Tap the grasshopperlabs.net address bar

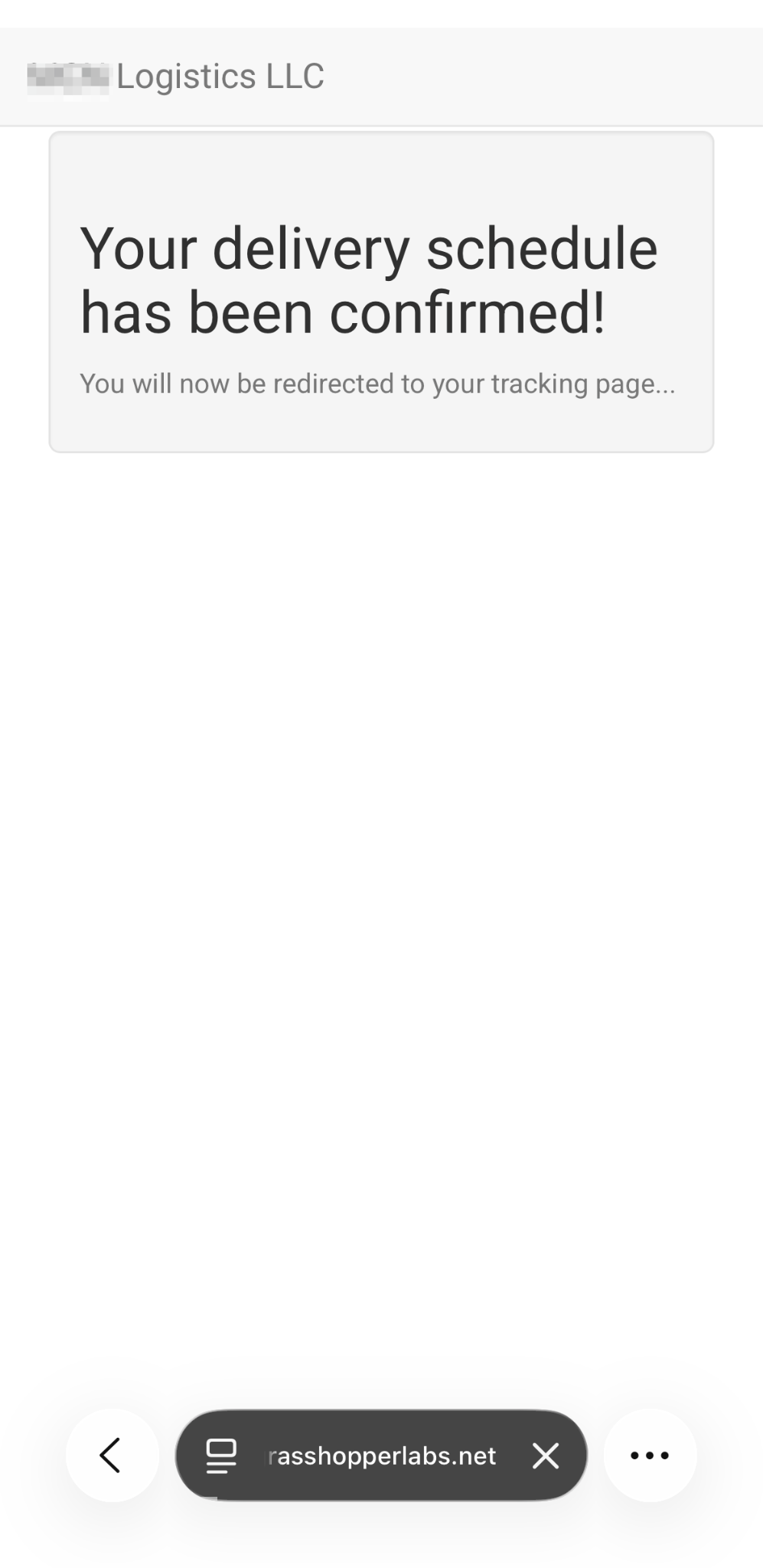click(x=382, y=1455)
